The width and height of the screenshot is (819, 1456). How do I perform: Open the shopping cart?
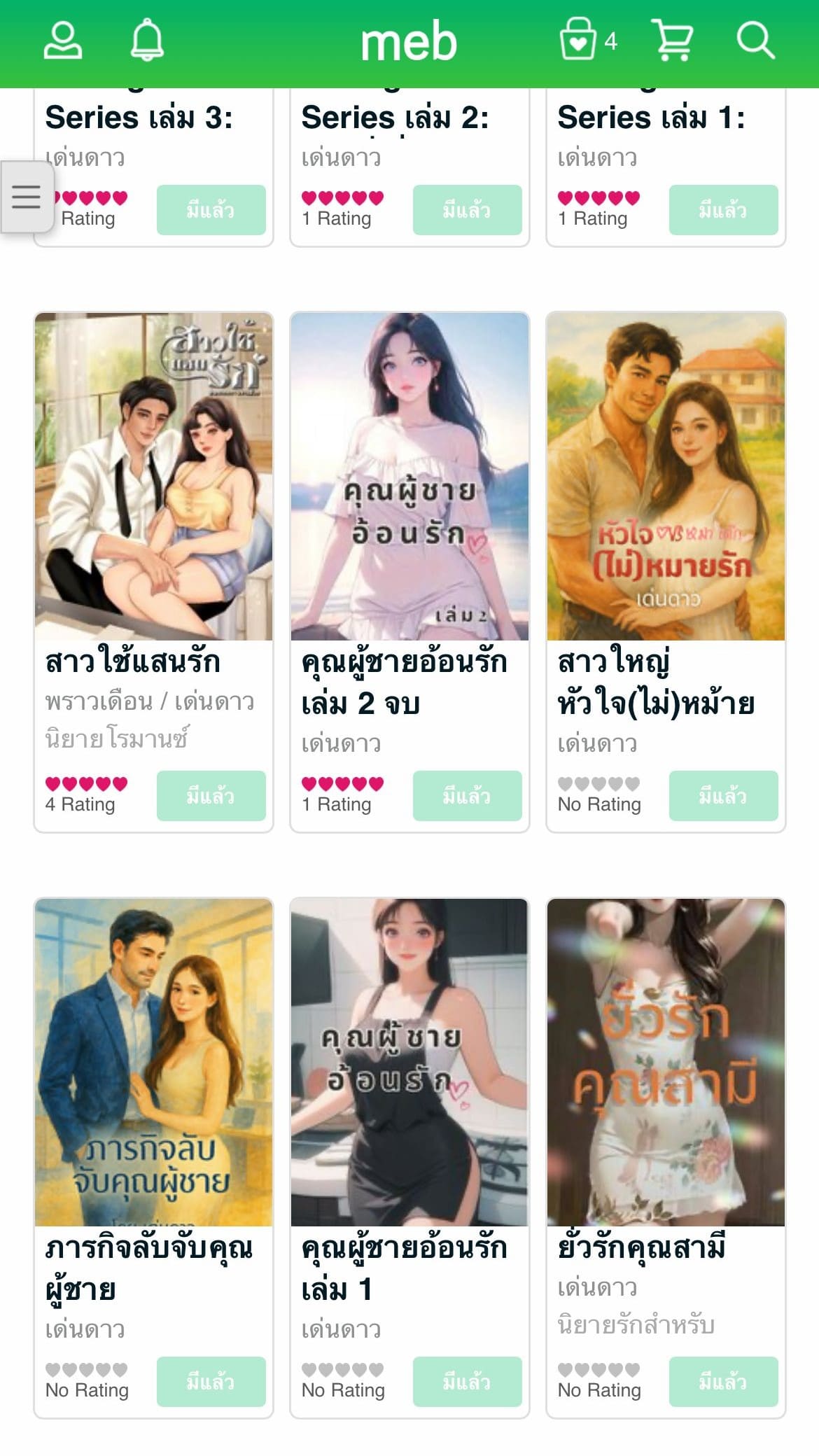[x=672, y=41]
